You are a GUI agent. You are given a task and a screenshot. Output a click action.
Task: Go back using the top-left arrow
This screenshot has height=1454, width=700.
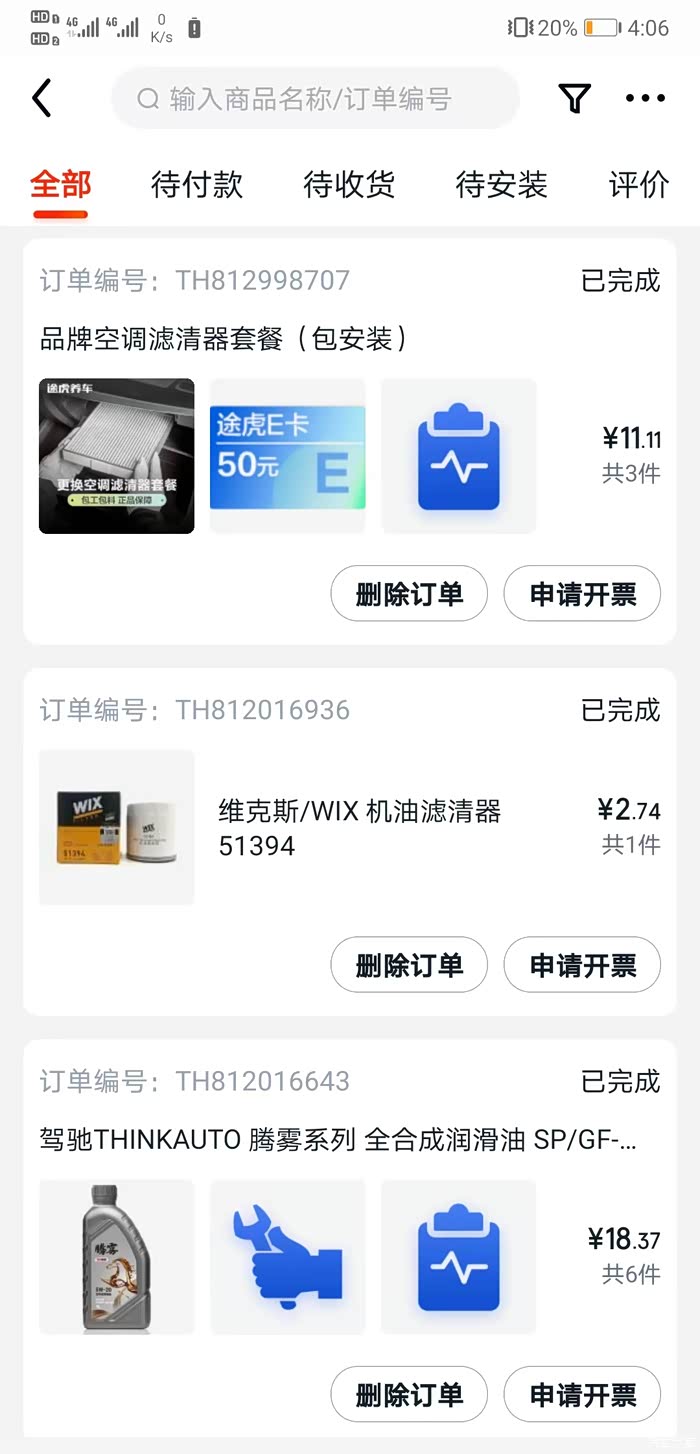tap(41, 98)
